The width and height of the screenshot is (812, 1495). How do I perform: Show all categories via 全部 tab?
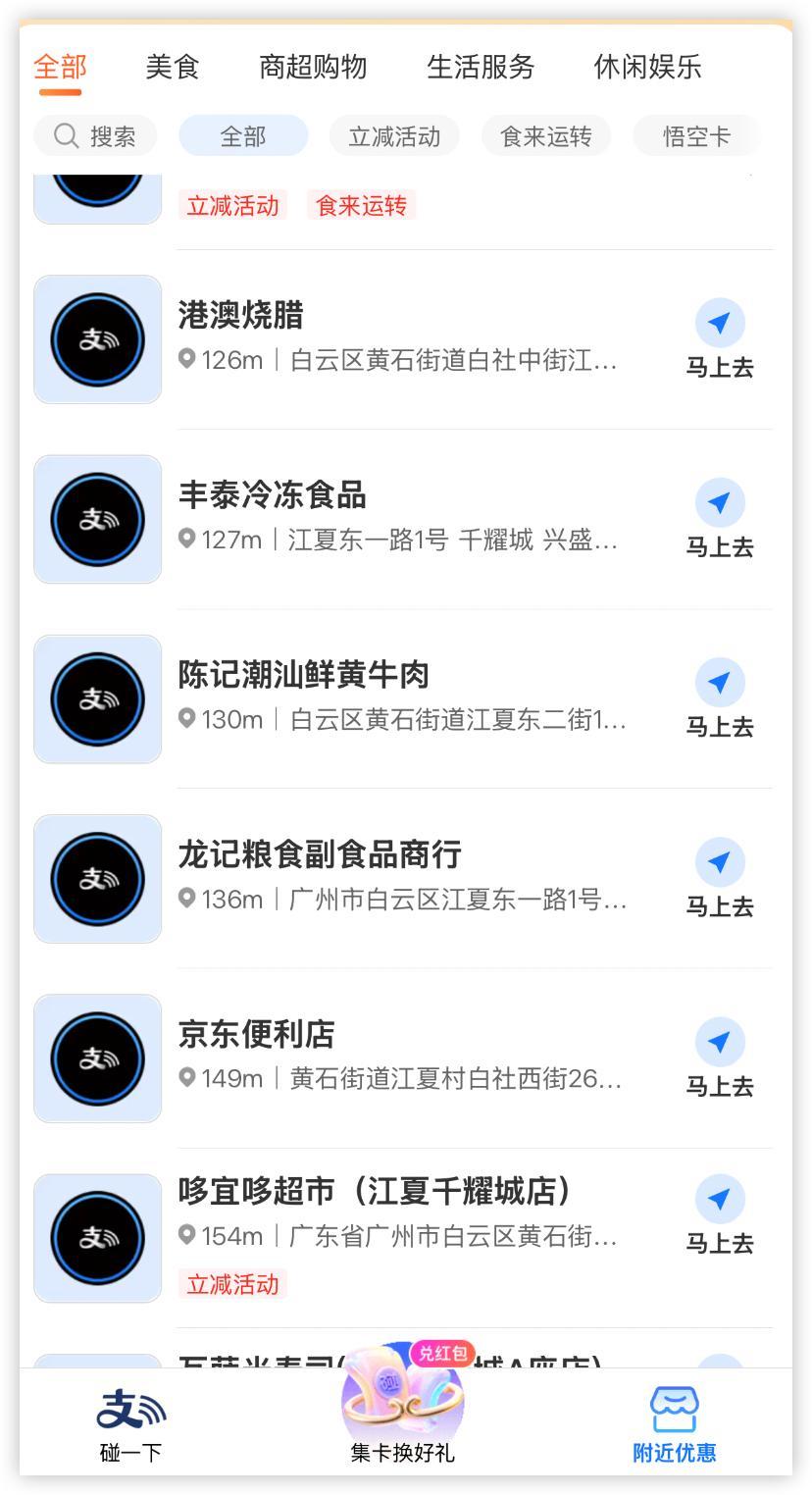click(x=60, y=68)
